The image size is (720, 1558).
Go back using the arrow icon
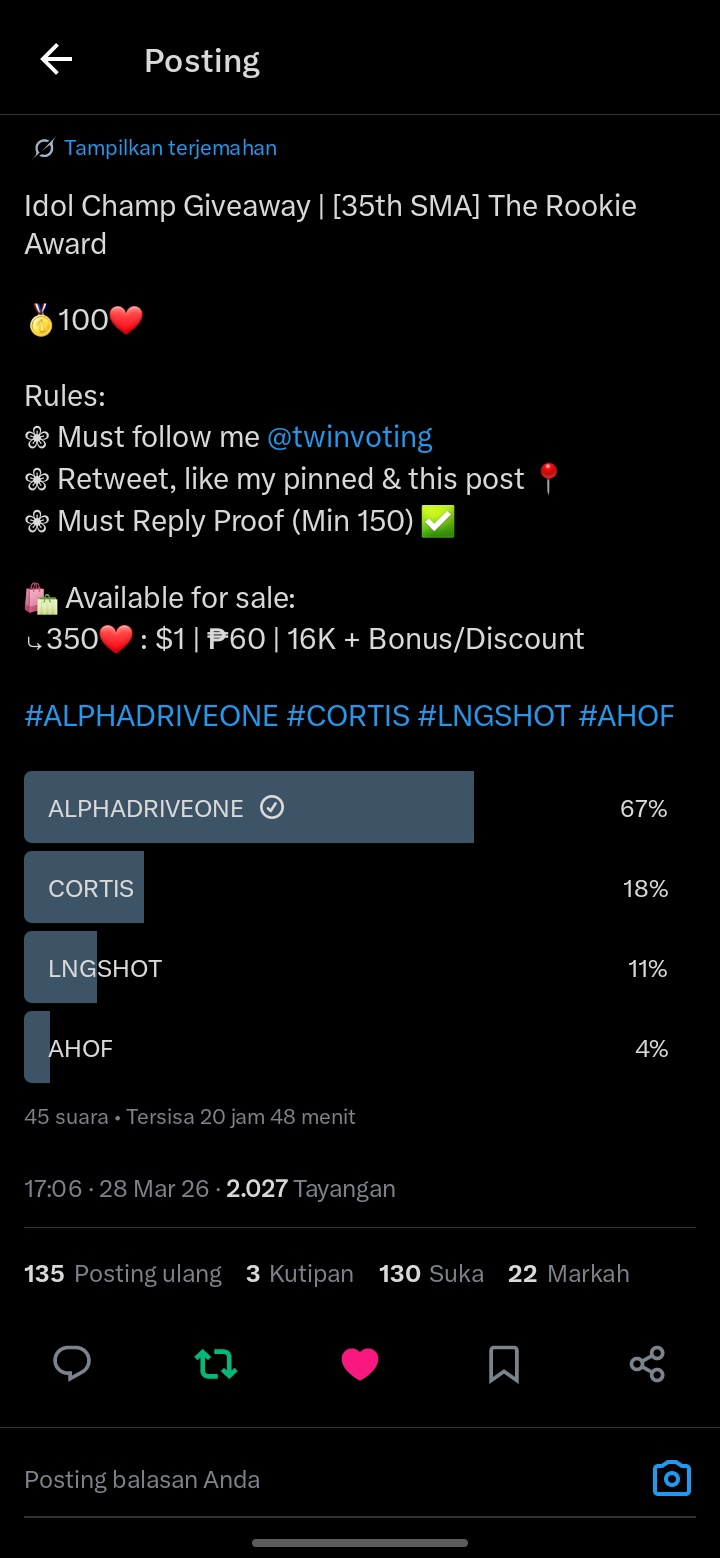click(56, 60)
